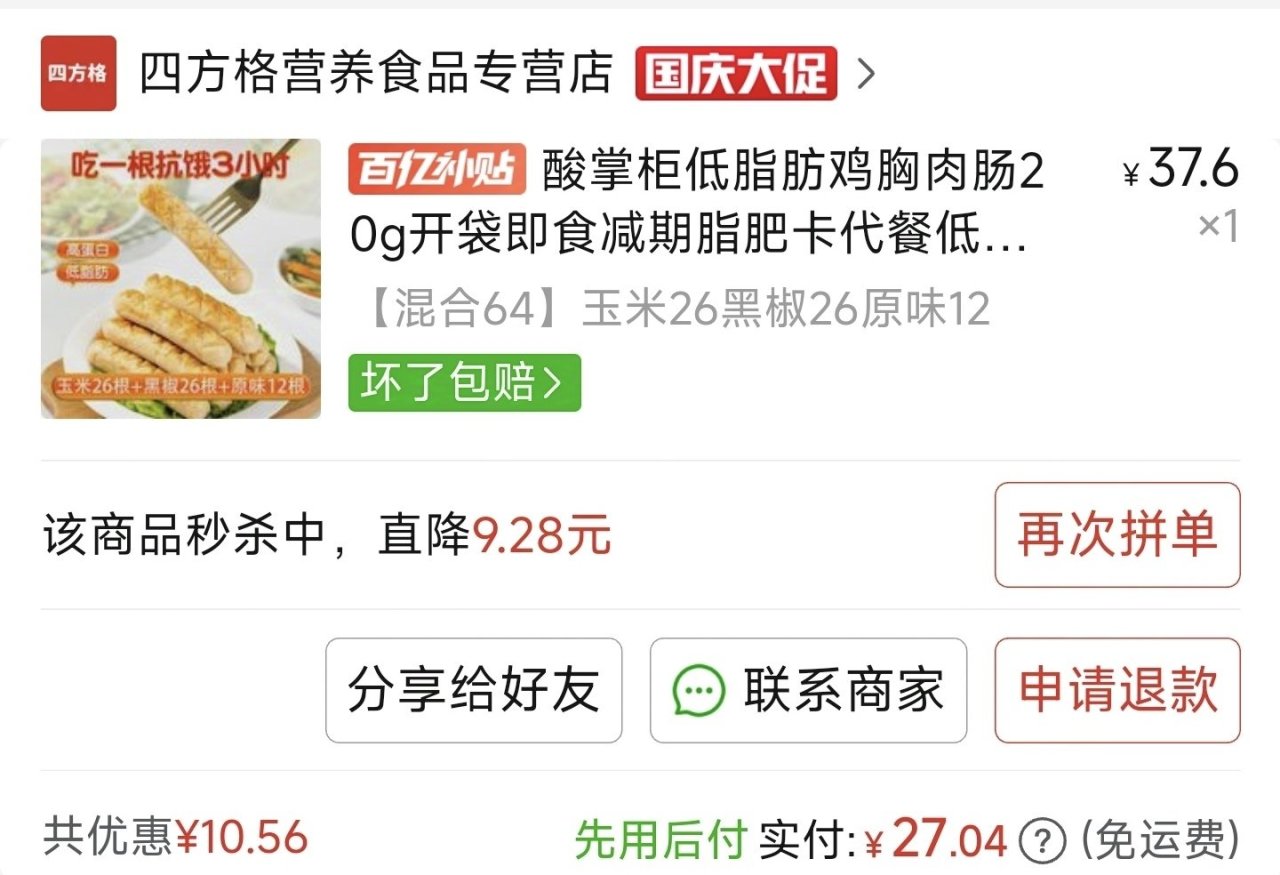Share the order via 分享给好友
This screenshot has width=1280, height=875.
click(474, 691)
